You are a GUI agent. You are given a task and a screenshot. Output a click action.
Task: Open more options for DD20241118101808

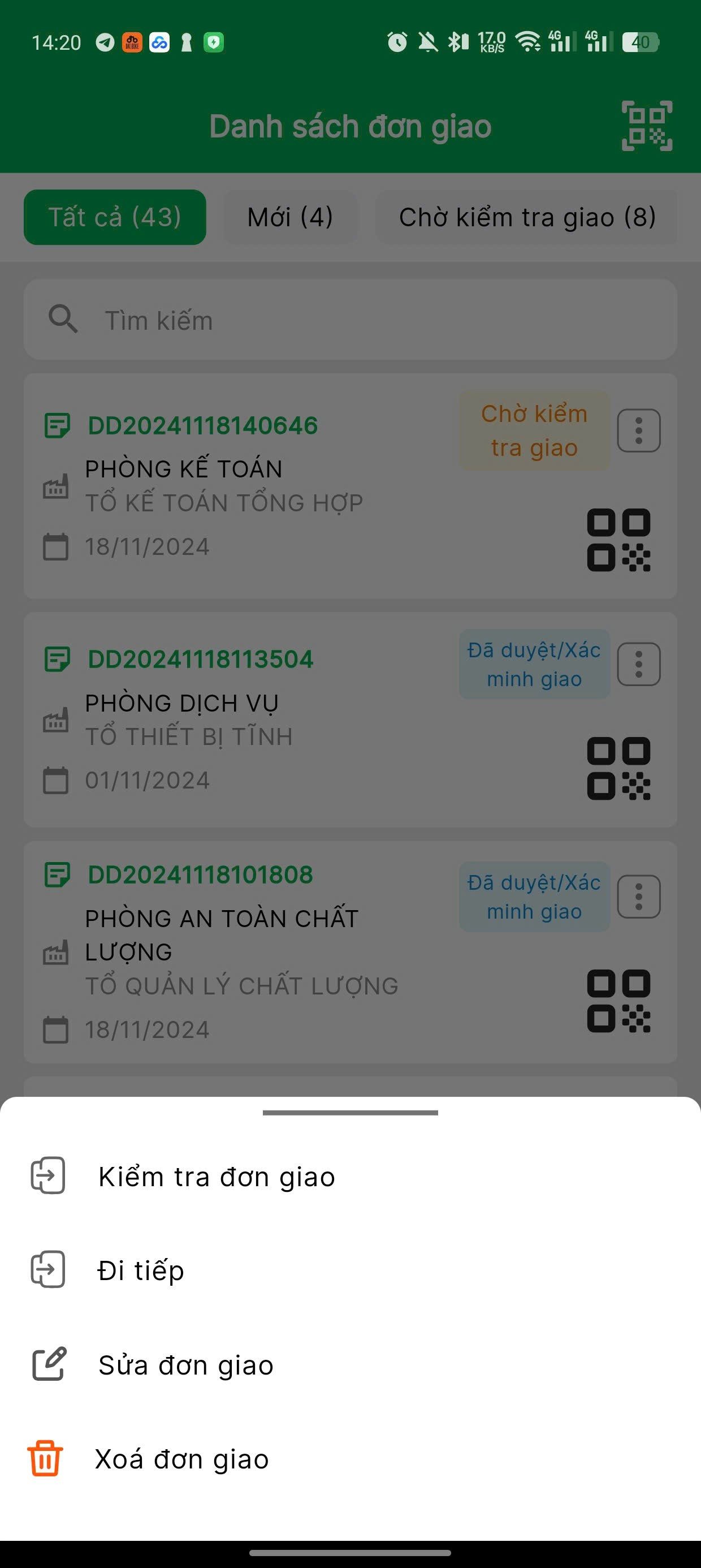pos(638,897)
